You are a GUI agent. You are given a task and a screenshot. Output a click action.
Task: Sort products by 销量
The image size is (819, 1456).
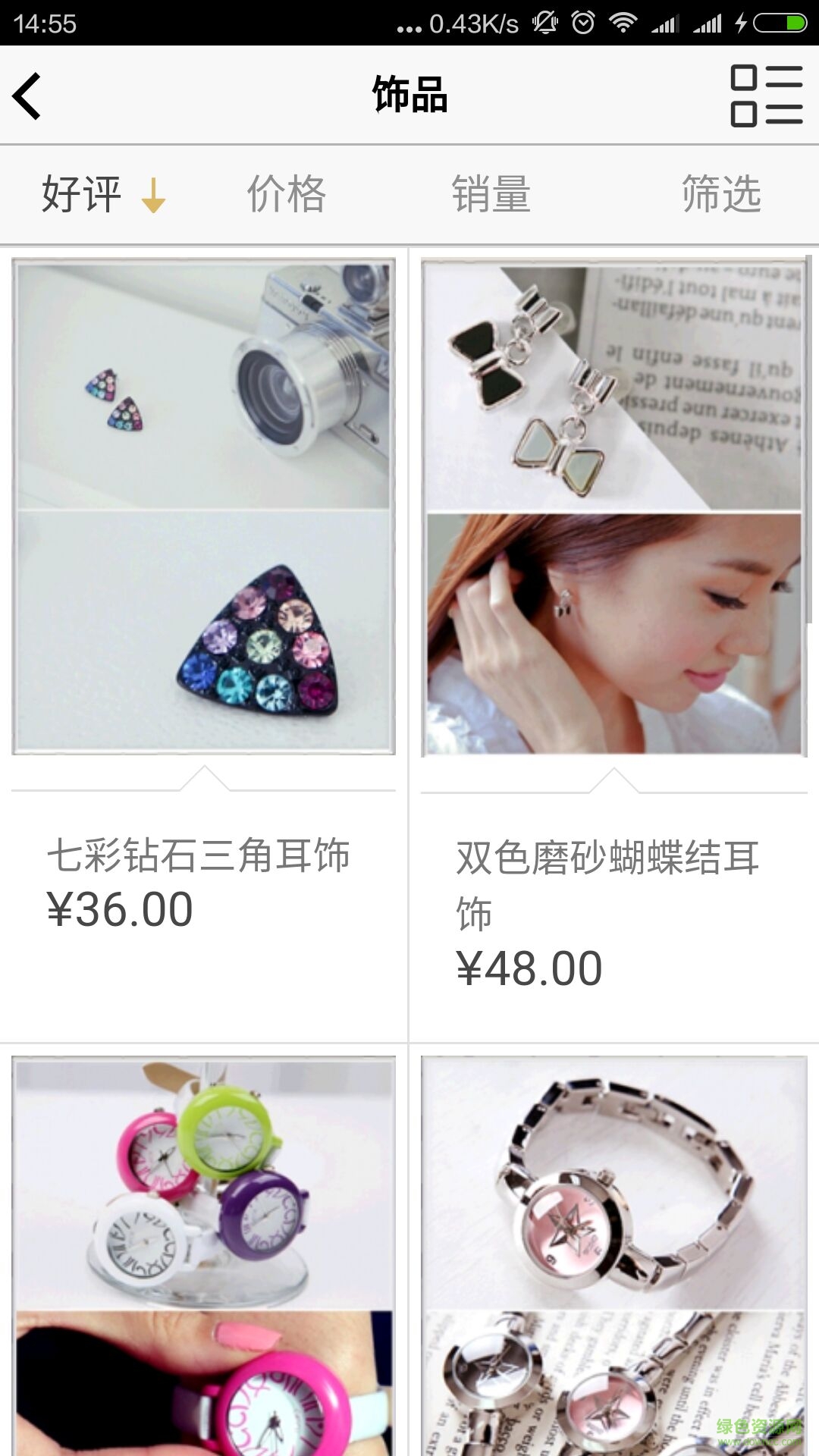coord(491,194)
